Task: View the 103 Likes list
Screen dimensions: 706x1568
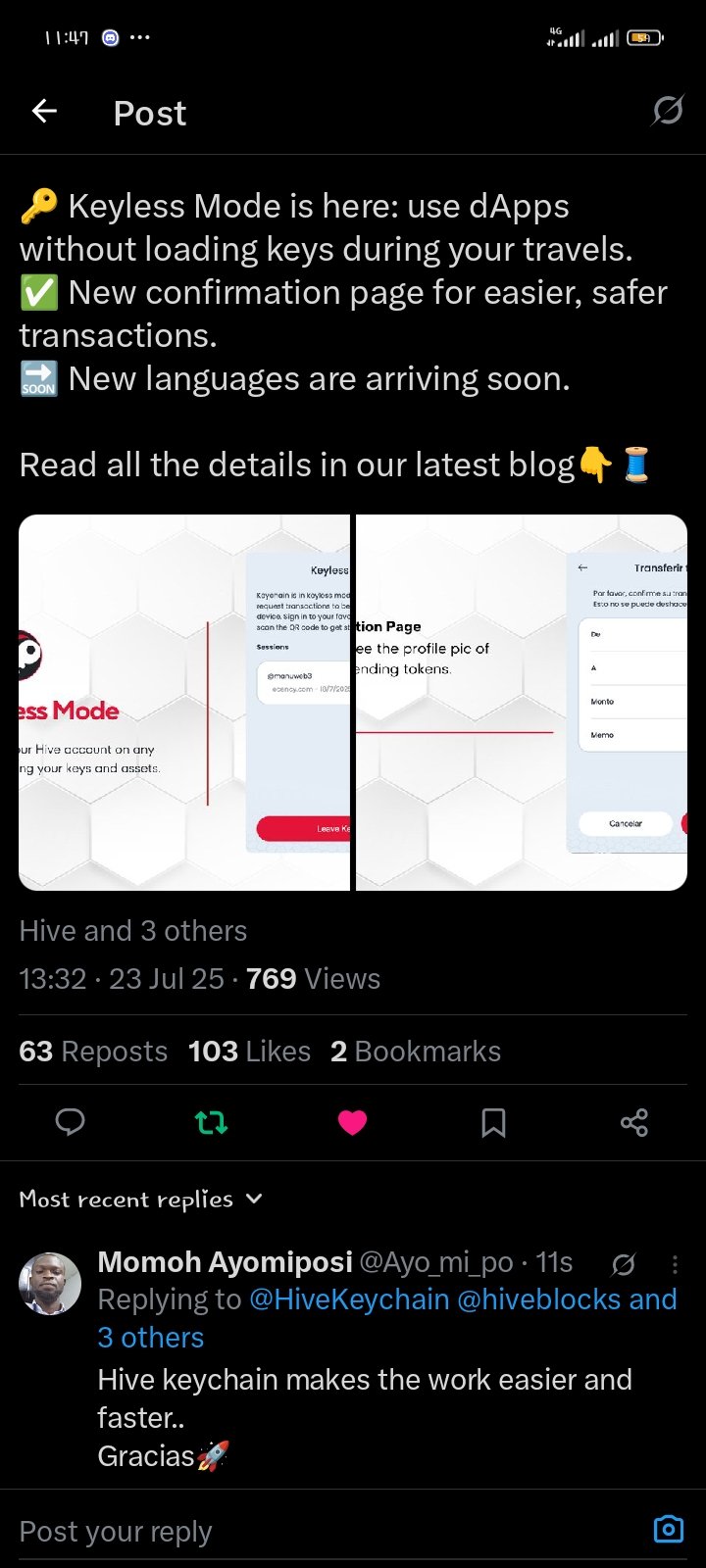Action: coord(249,1051)
